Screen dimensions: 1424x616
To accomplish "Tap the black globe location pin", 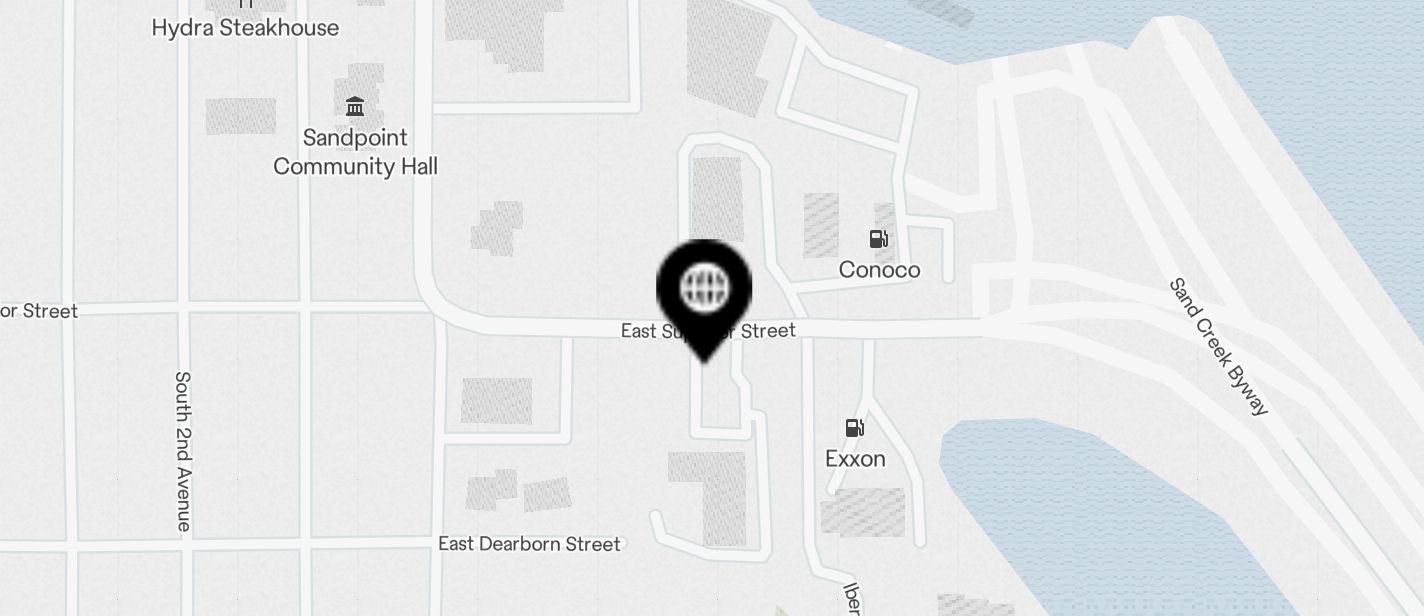I will [704, 289].
